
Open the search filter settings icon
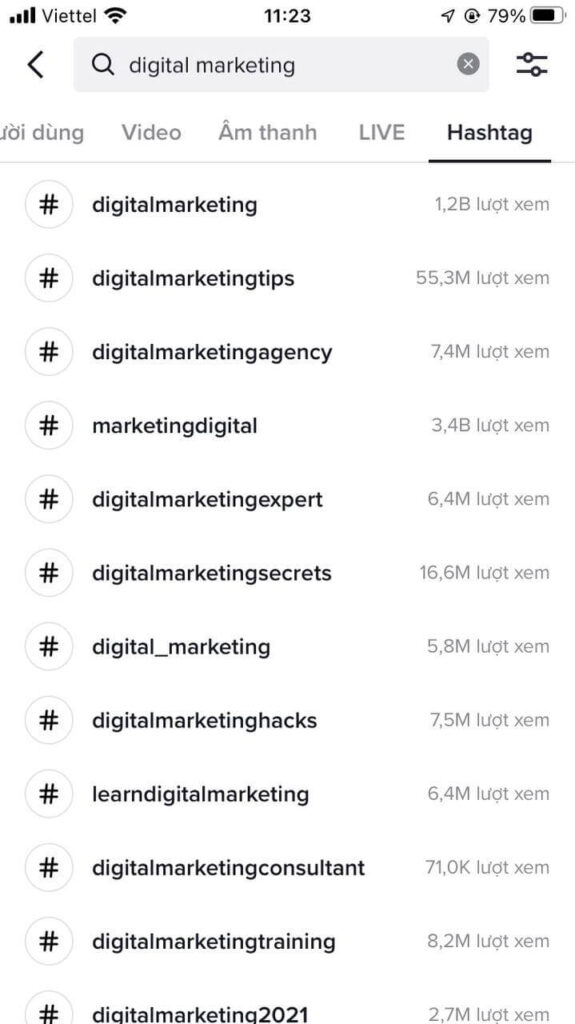pos(532,65)
